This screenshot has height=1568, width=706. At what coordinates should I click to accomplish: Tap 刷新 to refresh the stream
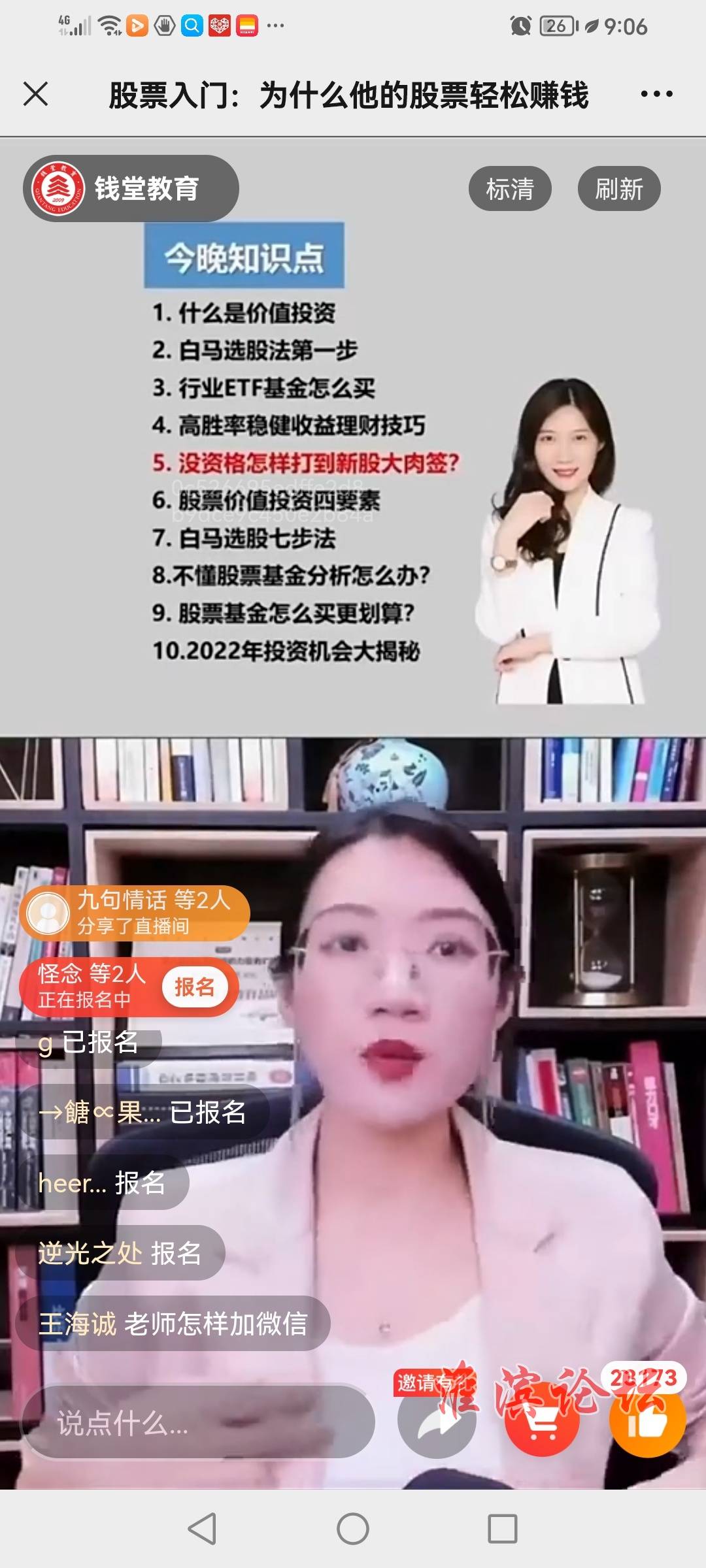[618, 189]
